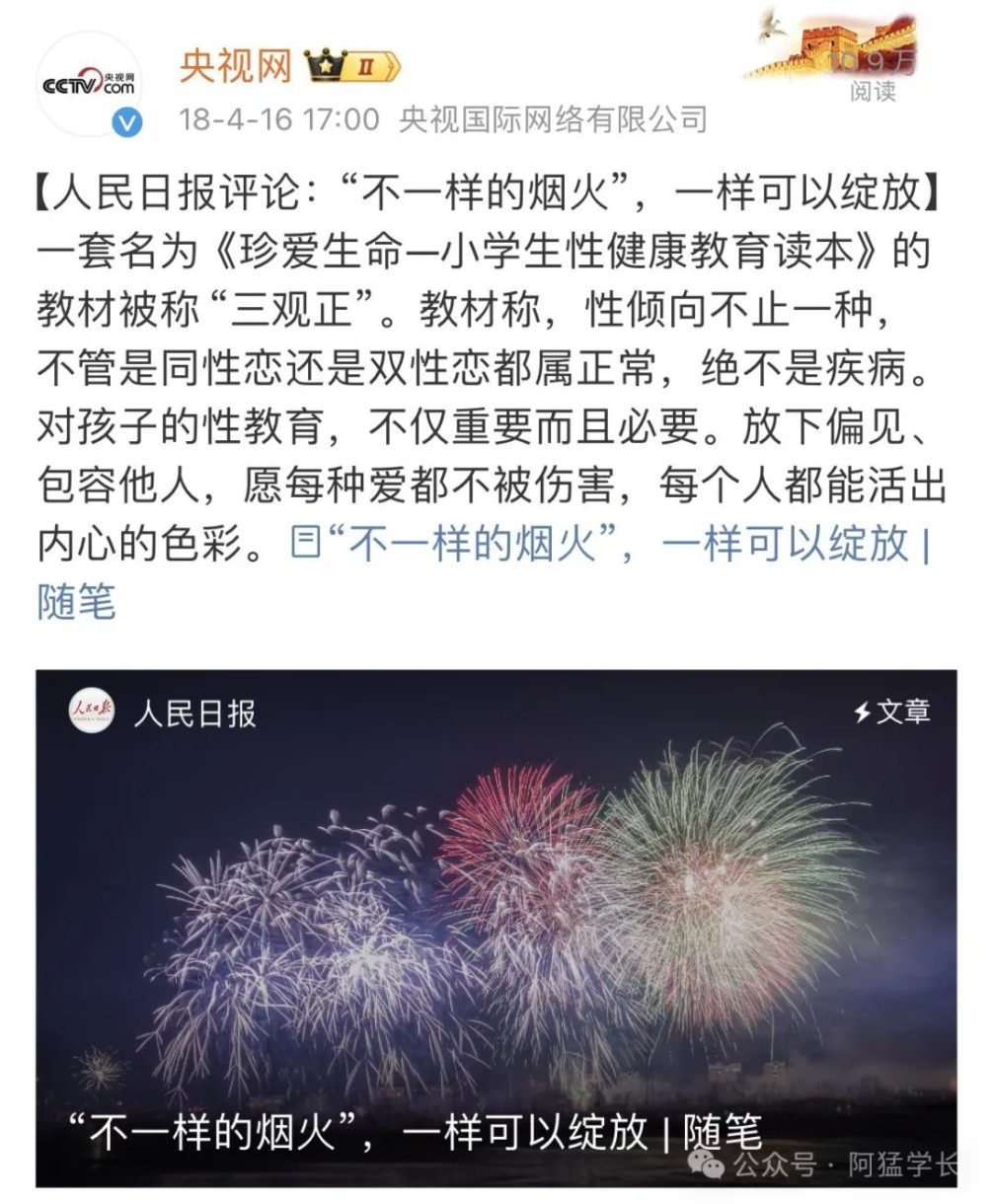Open the 央视网 profile avatar
The height and width of the screenshot is (1204, 993).
pos(89,85)
